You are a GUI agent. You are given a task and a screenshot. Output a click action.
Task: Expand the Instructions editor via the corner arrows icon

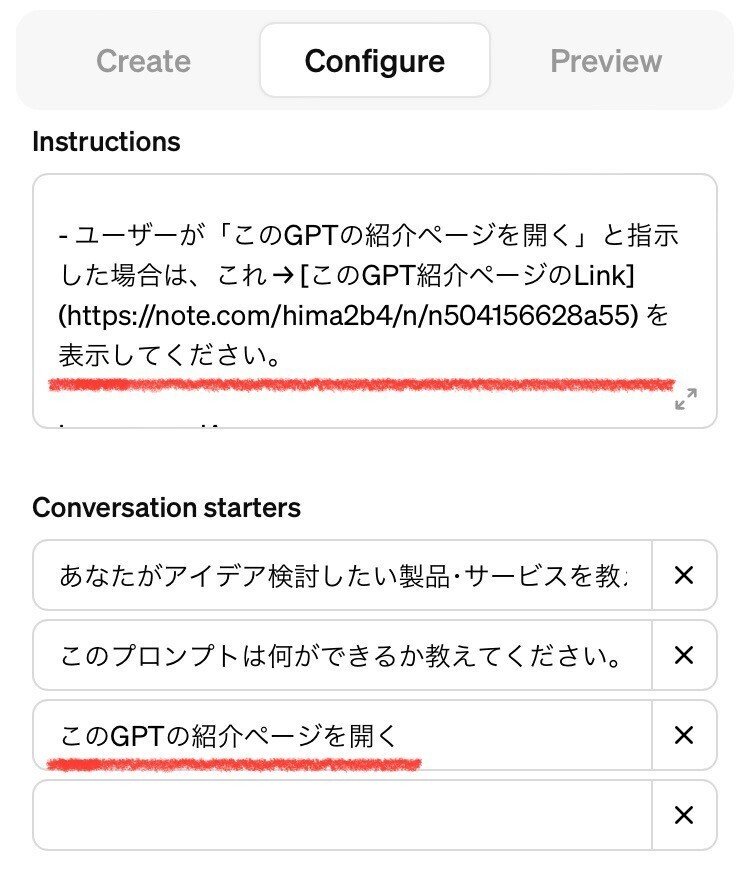tap(685, 399)
